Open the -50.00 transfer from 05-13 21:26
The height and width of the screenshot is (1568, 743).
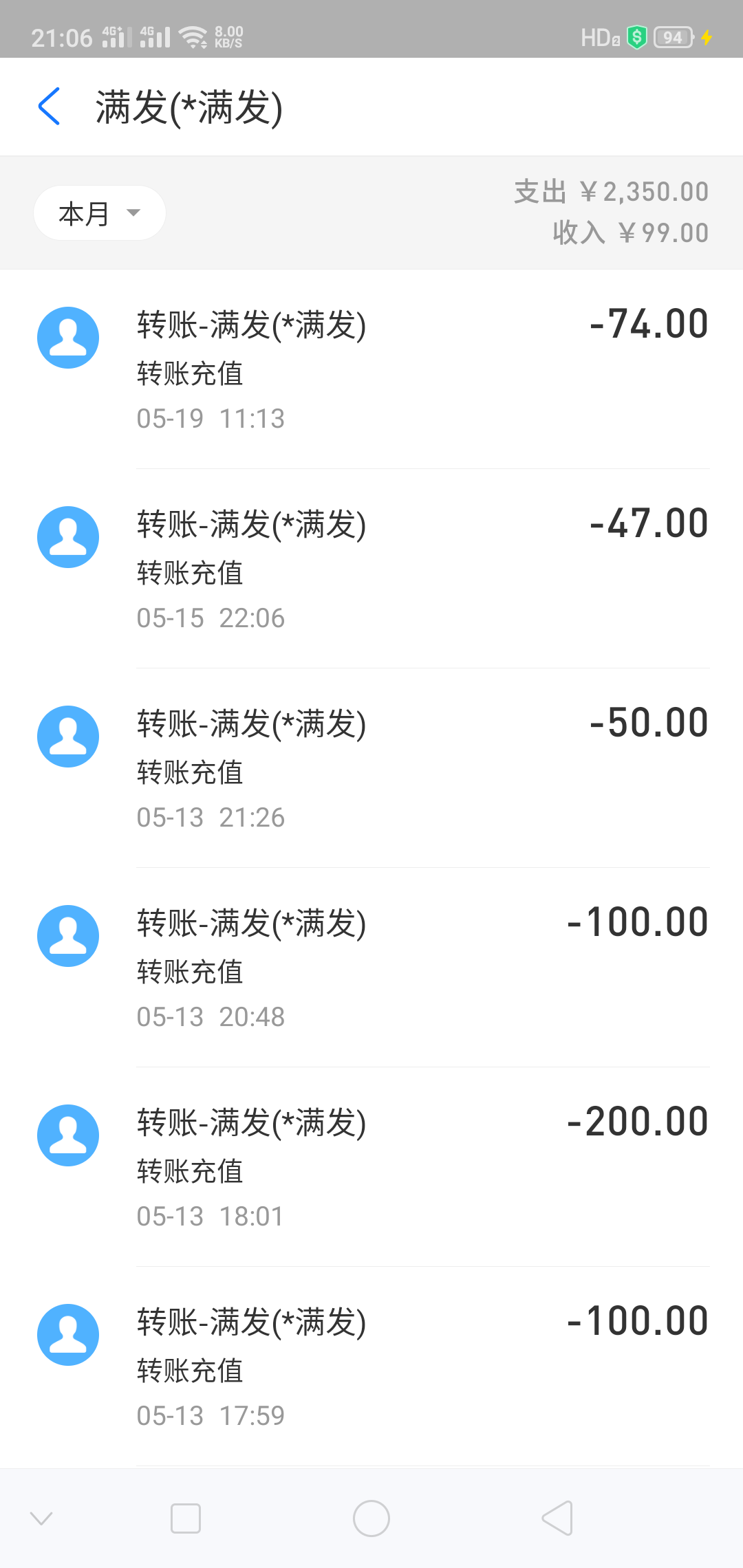point(371,768)
